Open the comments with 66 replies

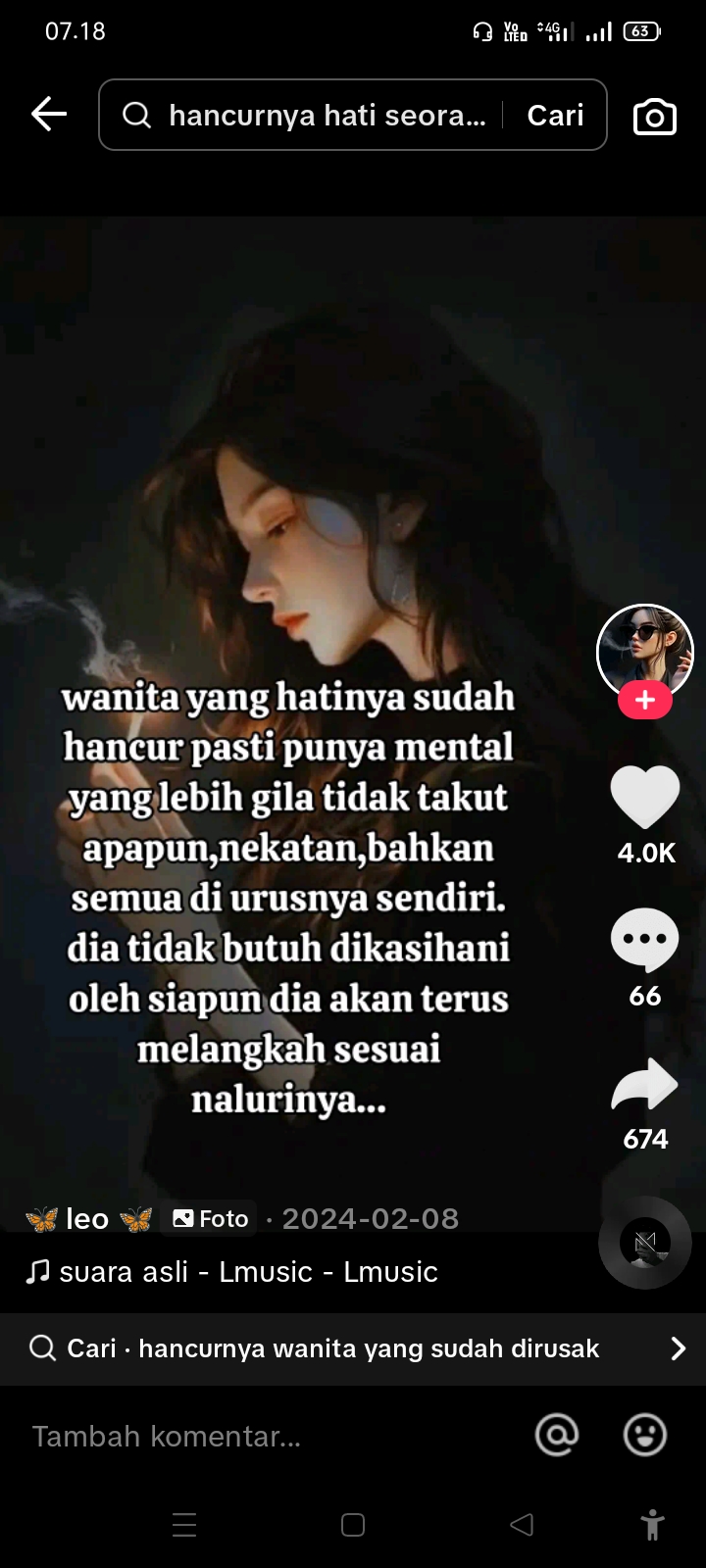click(x=644, y=941)
